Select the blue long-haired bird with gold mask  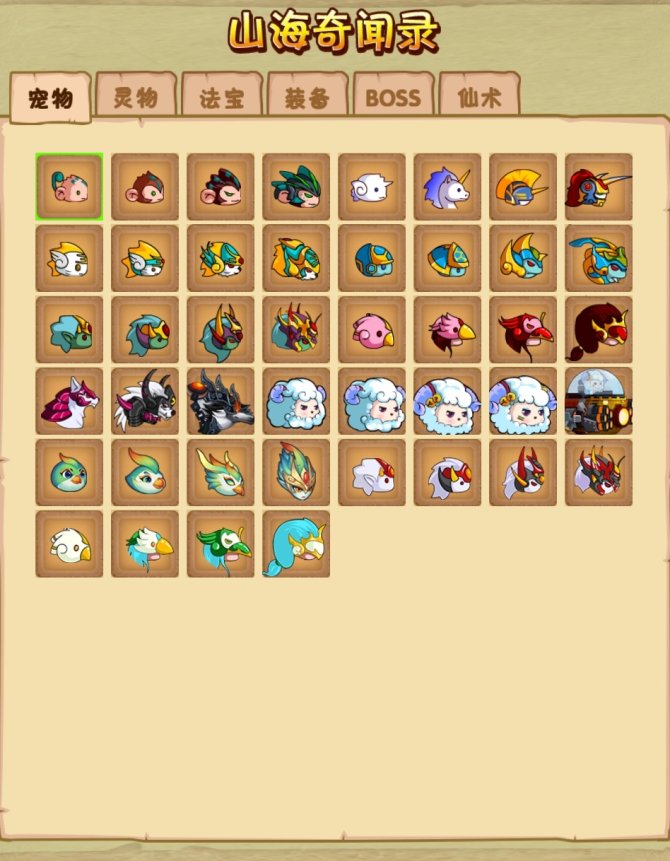pos(296,545)
